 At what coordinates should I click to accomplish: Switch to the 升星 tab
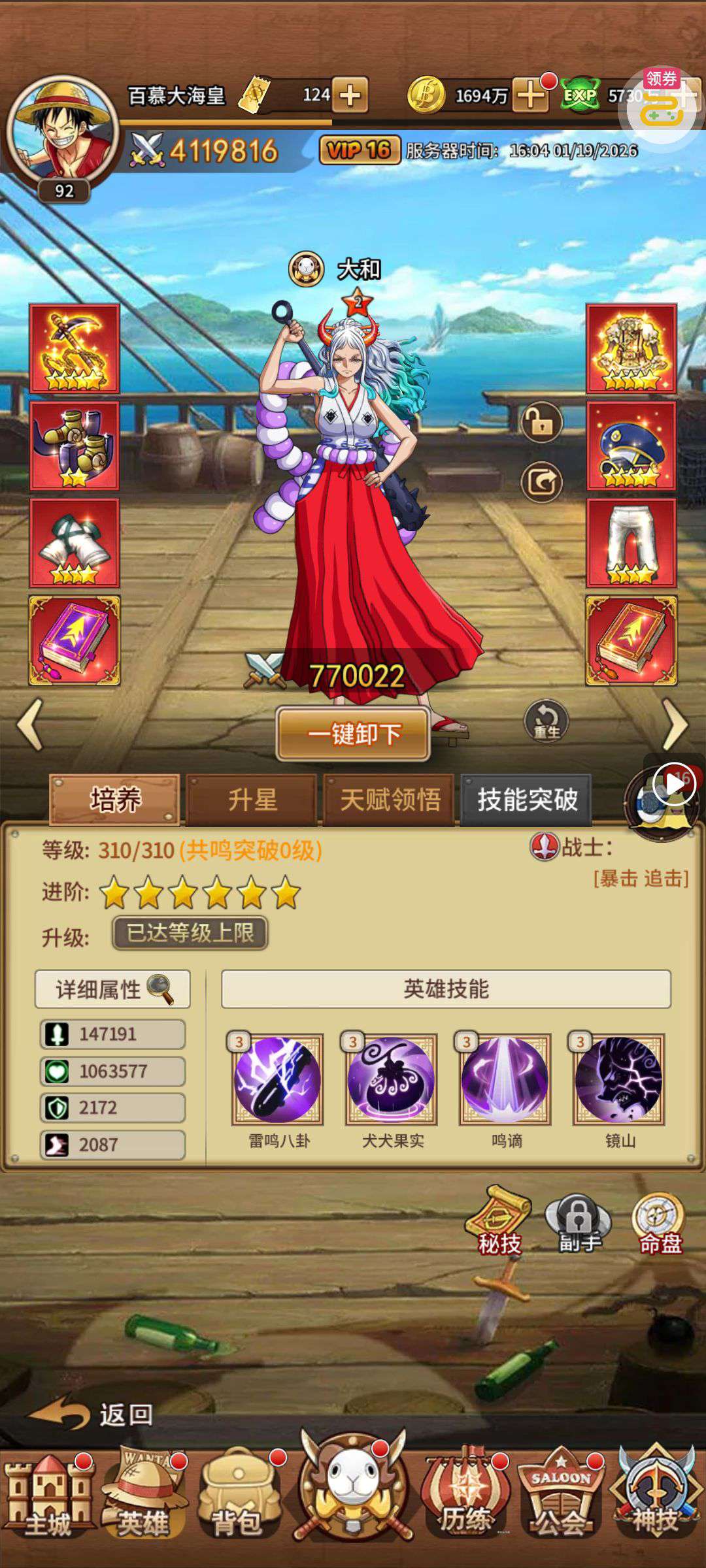click(x=252, y=800)
